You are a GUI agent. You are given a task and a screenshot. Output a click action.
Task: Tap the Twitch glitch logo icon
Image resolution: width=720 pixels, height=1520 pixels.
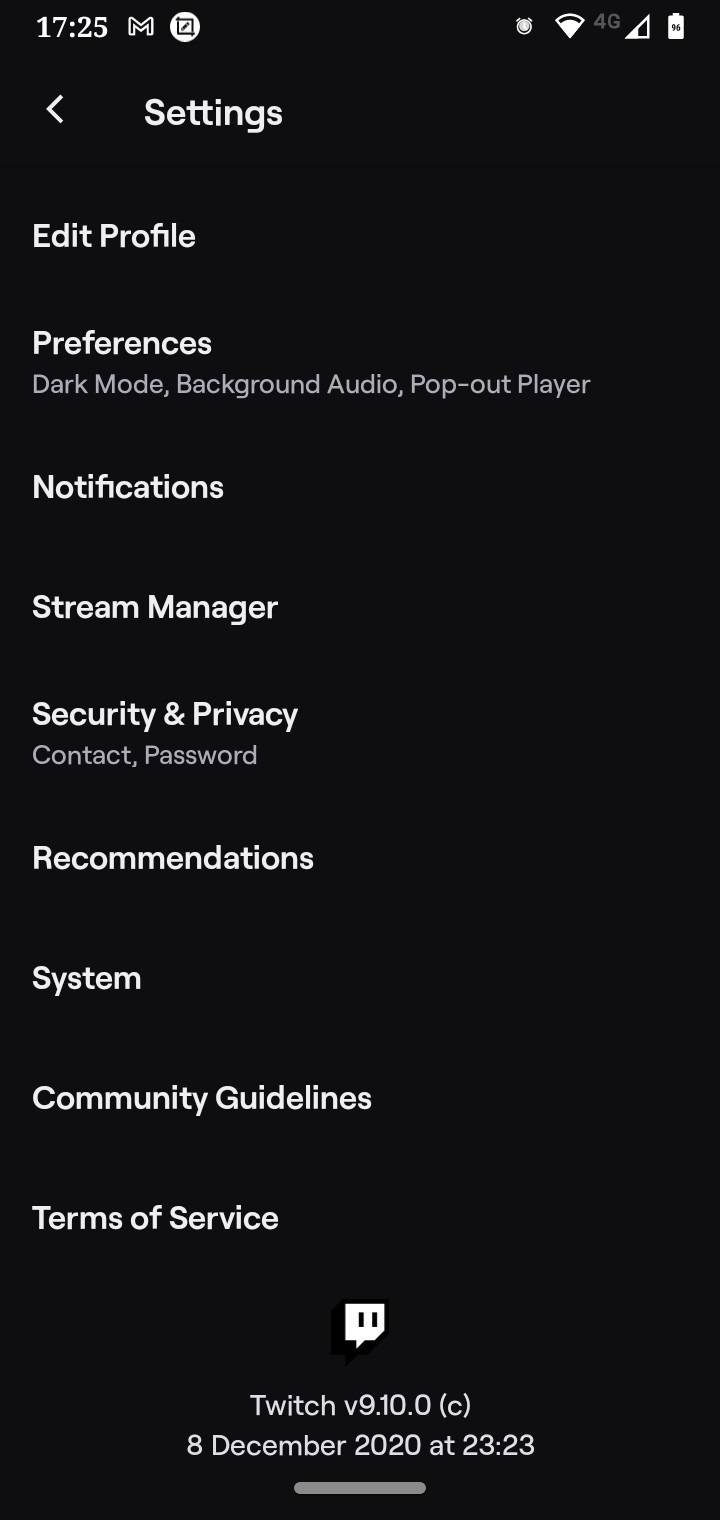360,1332
